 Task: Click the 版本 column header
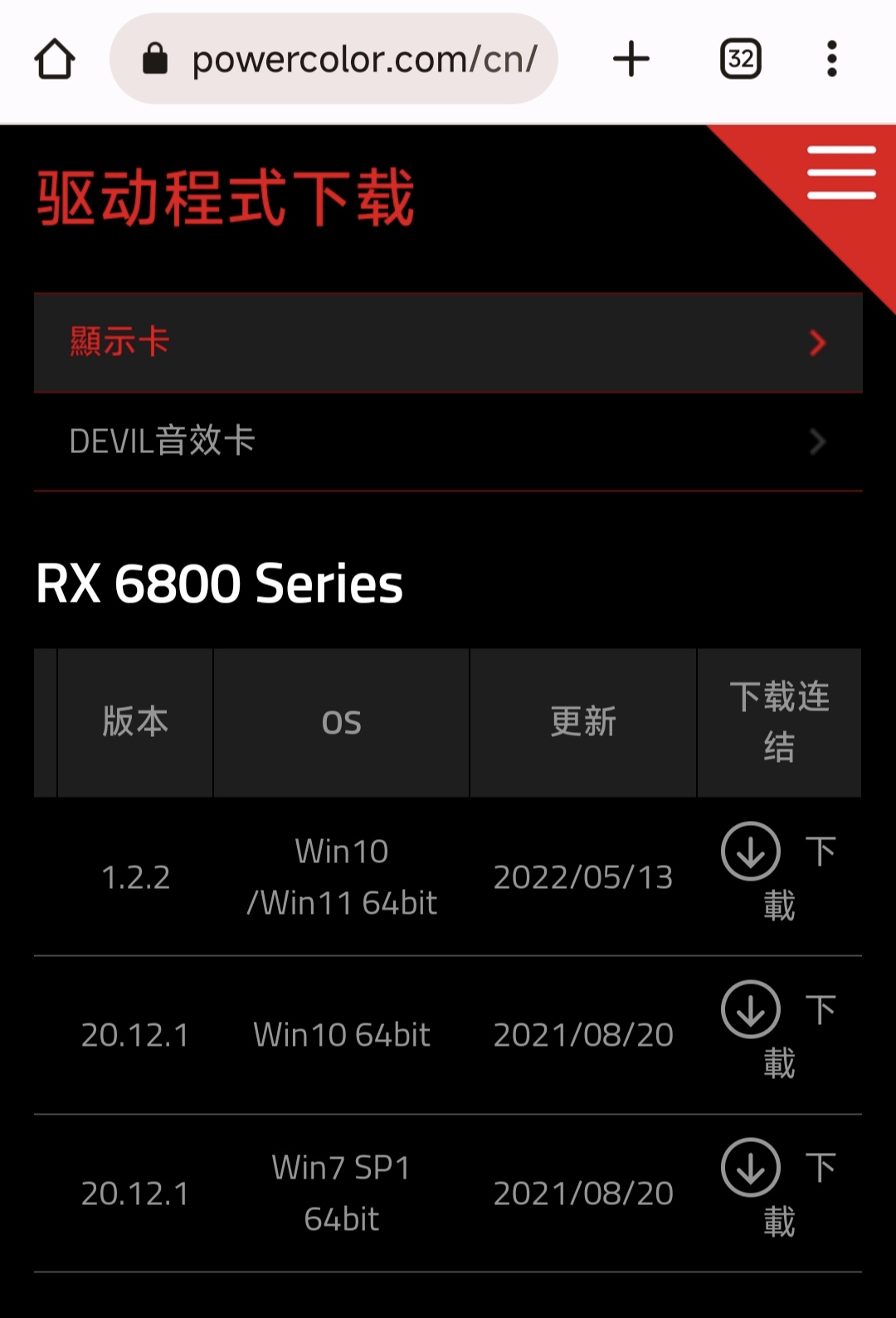[135, 721]
